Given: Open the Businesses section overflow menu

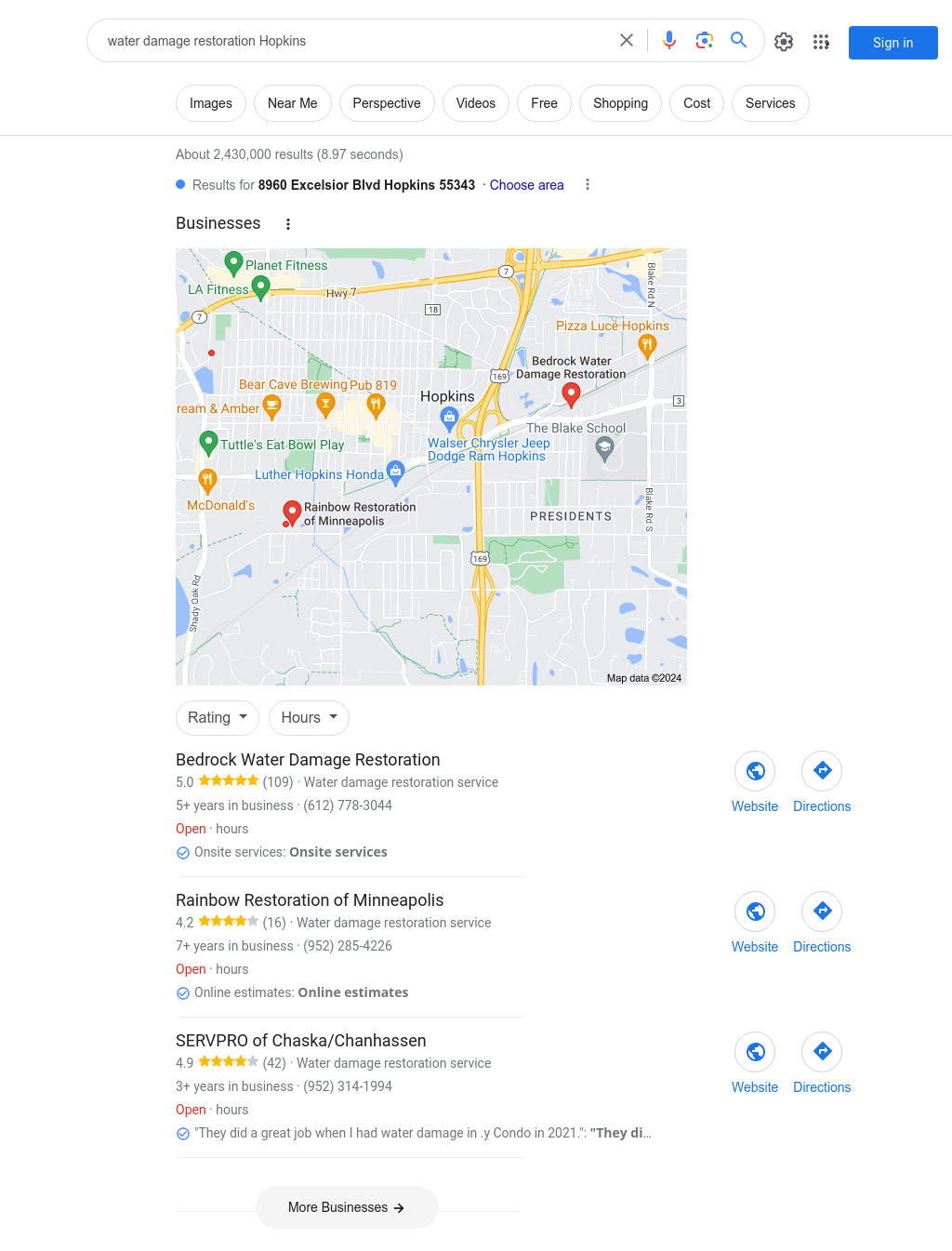Looking at the screenshot, I should pos(288,224).
